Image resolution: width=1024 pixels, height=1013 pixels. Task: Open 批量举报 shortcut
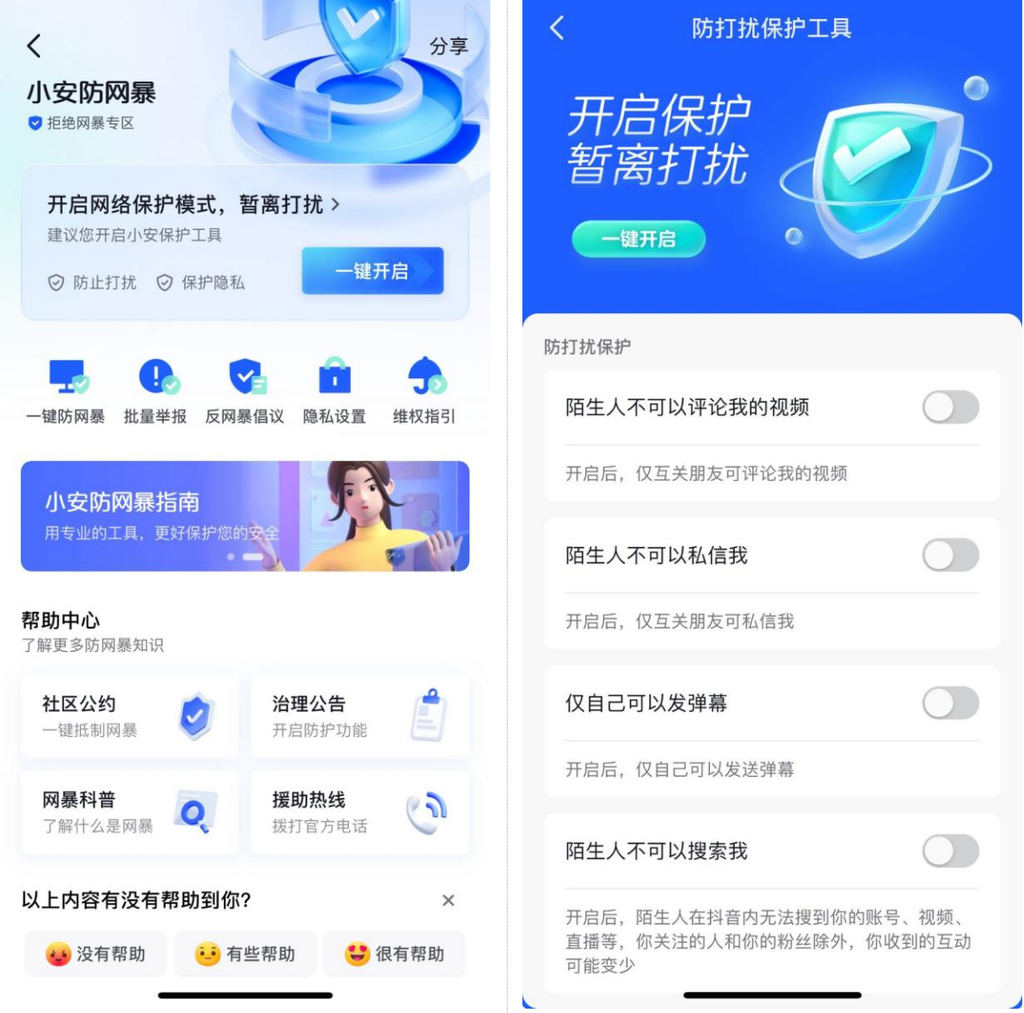[x=155, y=391]
